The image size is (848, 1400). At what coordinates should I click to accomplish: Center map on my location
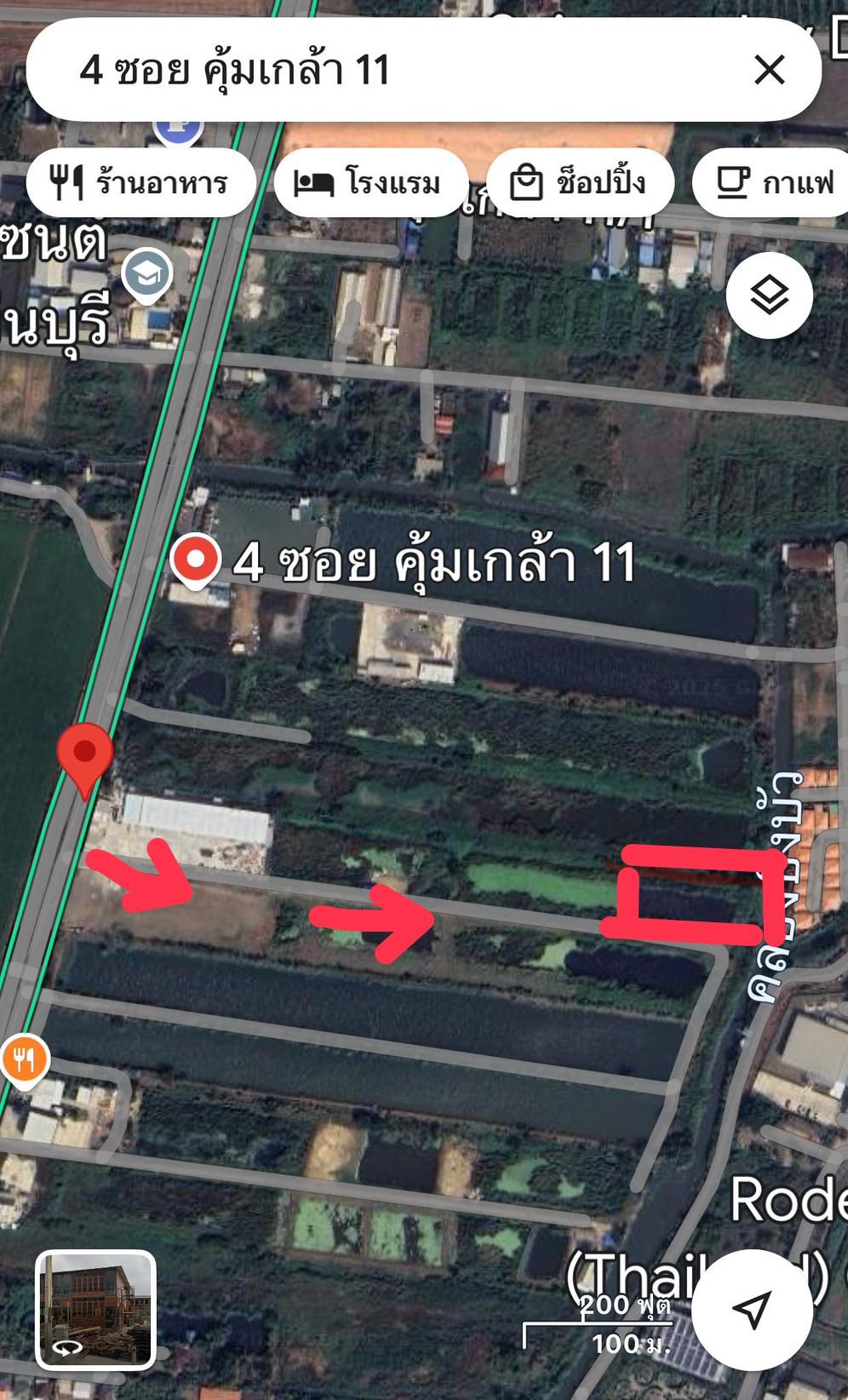(753, 1310)
